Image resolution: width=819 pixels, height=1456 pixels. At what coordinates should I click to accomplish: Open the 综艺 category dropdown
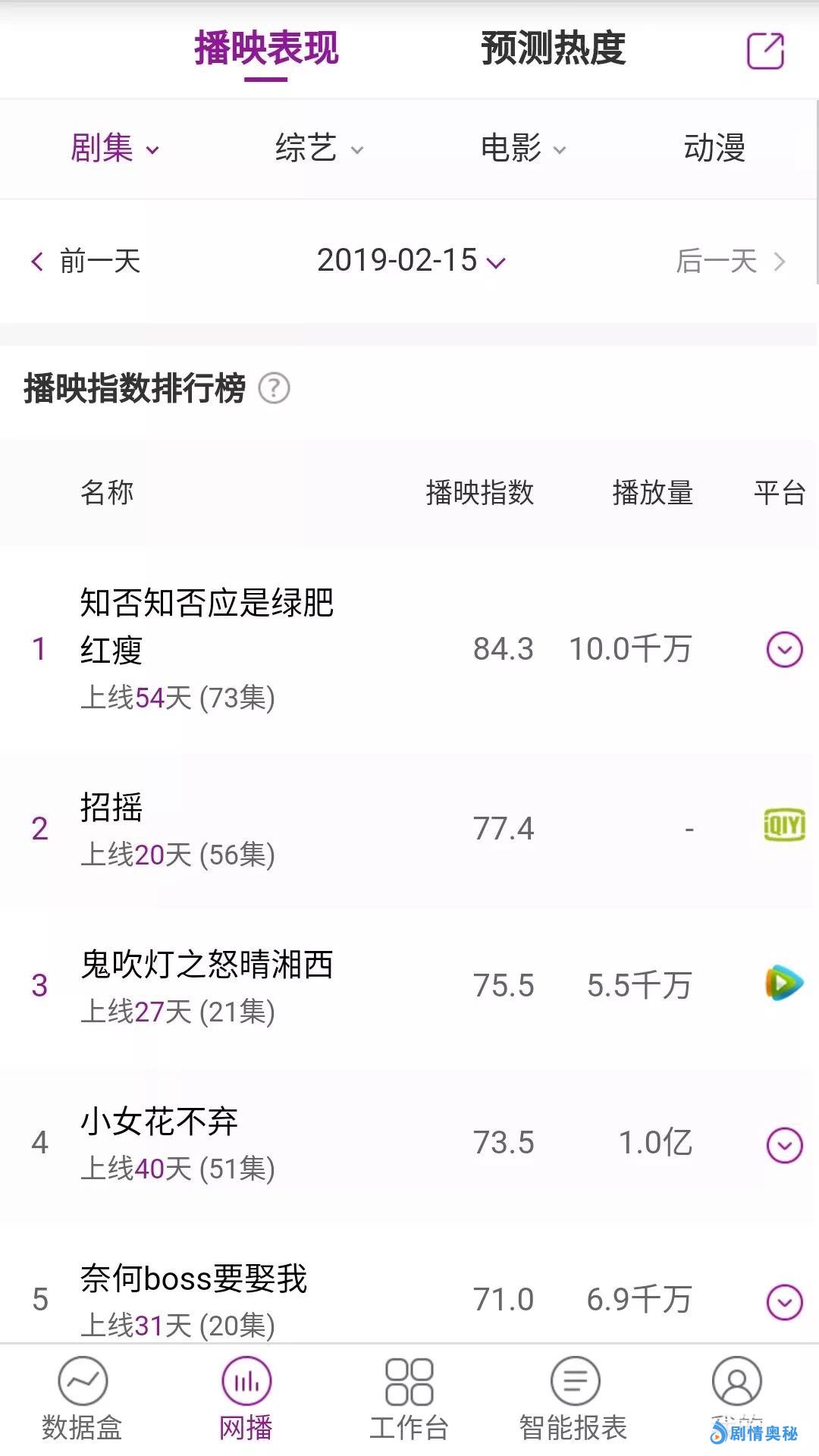[x=319, y=148]
